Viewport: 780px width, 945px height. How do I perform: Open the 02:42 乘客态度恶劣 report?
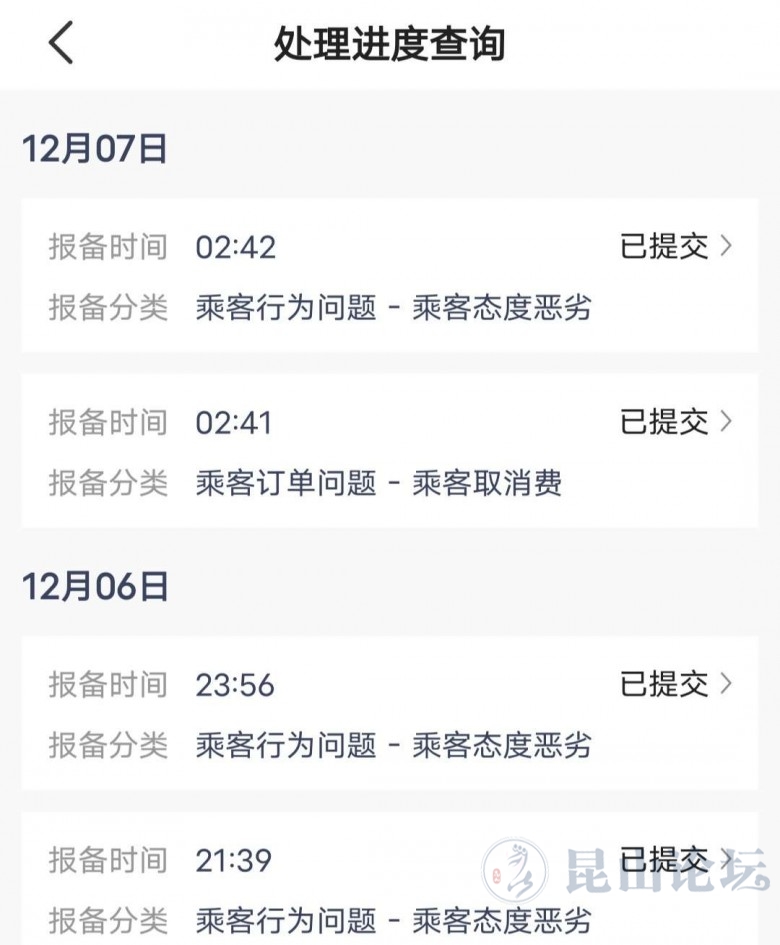pos(390,276)
